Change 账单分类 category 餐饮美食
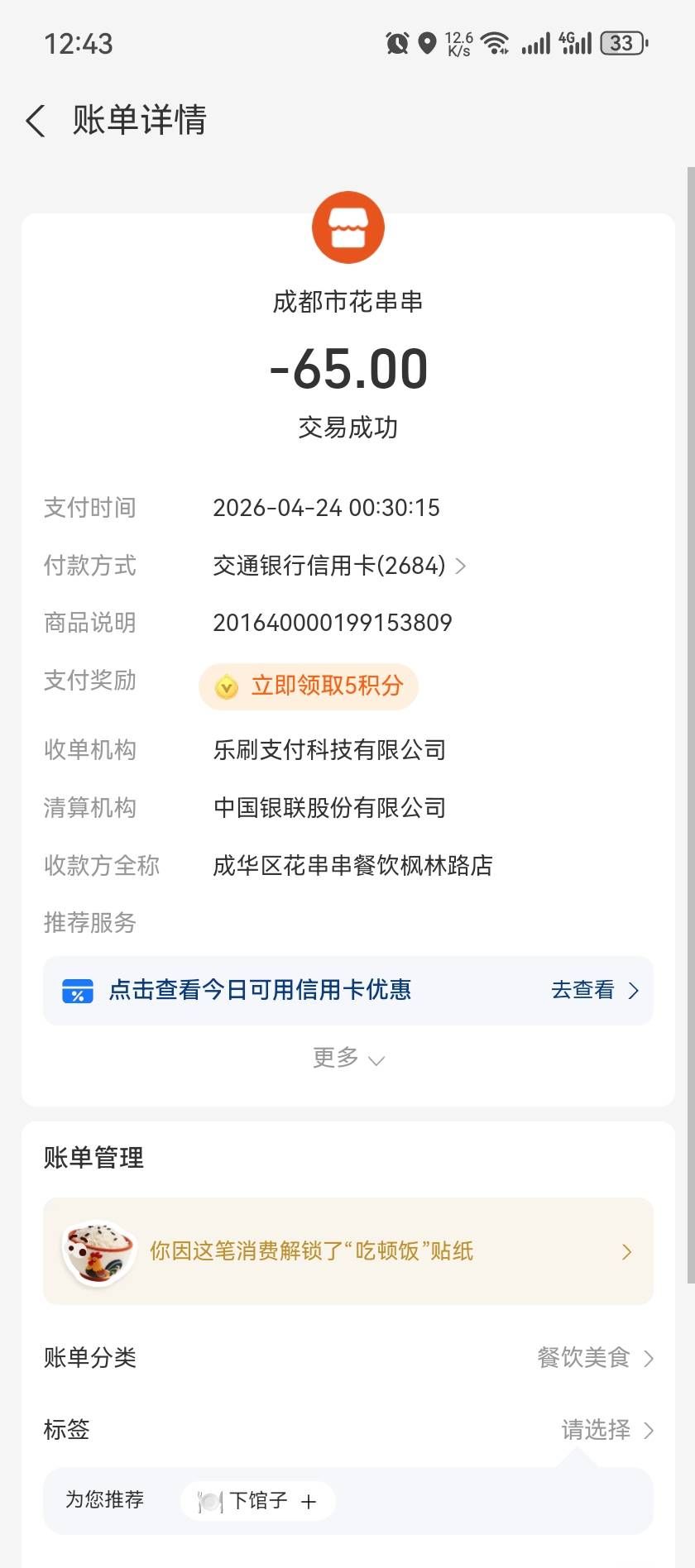 (x=594, y=1357)
